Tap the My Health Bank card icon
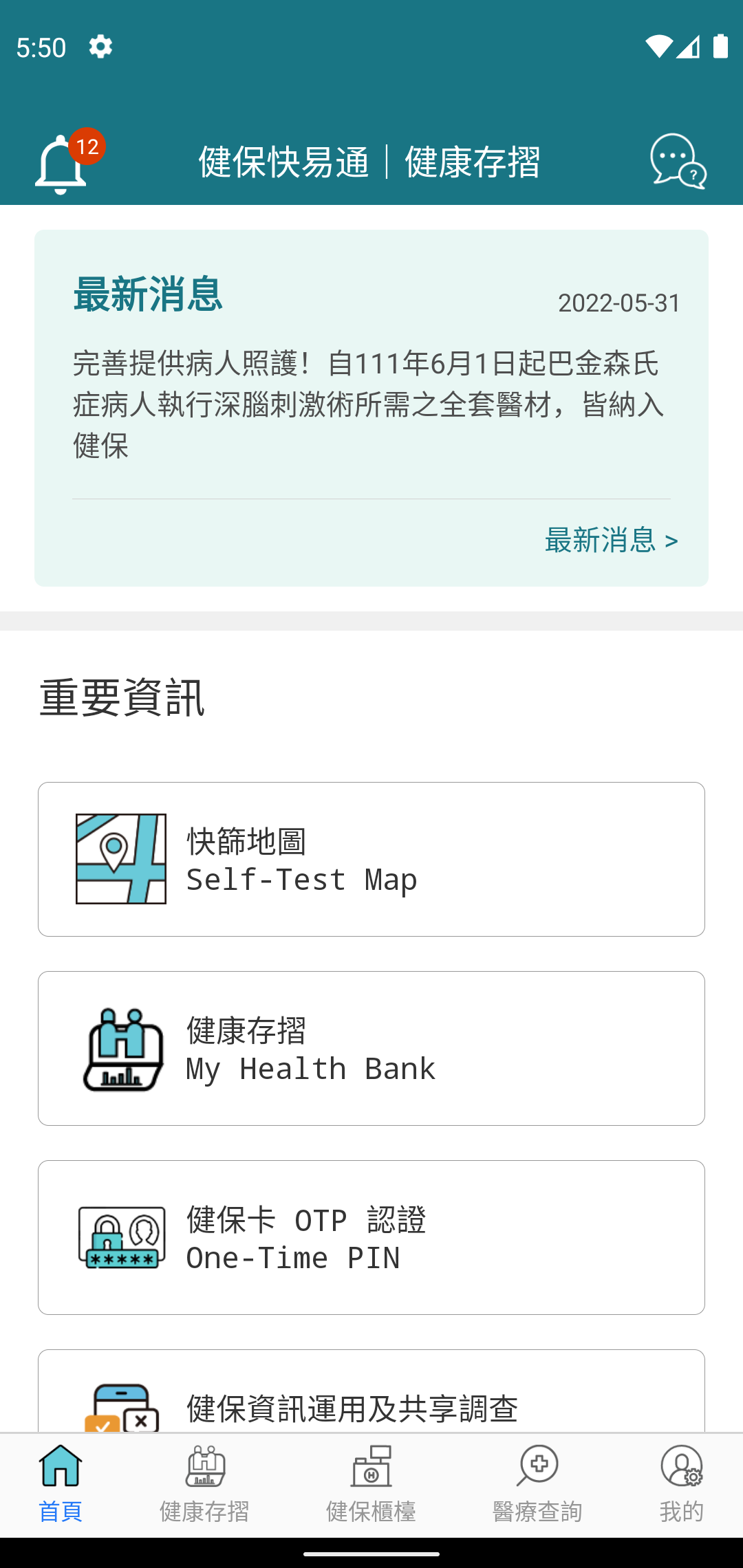Viewport: 743px width, 1568px height. point(121,1048)
